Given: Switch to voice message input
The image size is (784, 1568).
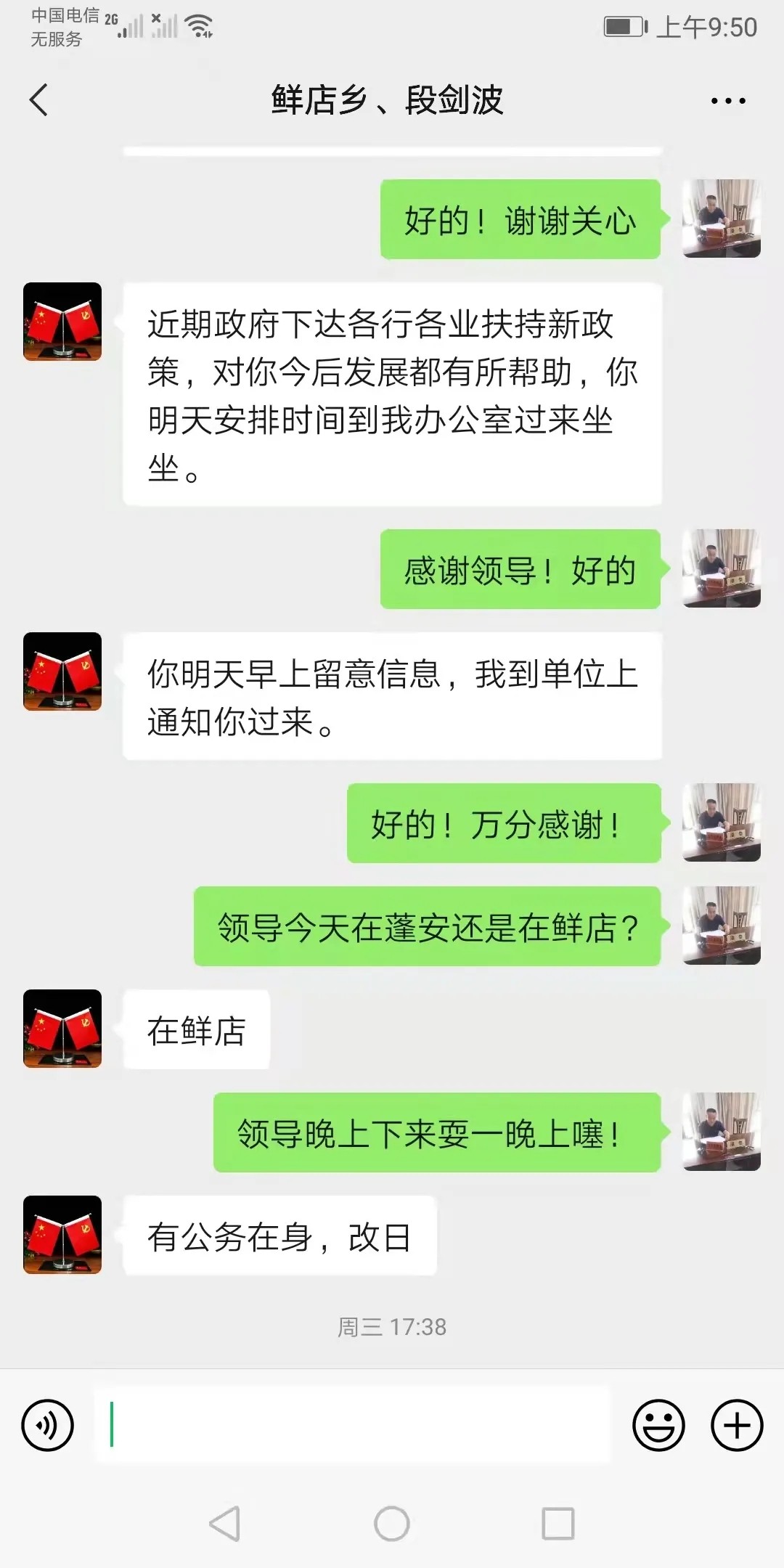Looking at the screenshot, I should (x=48, y=1425).
